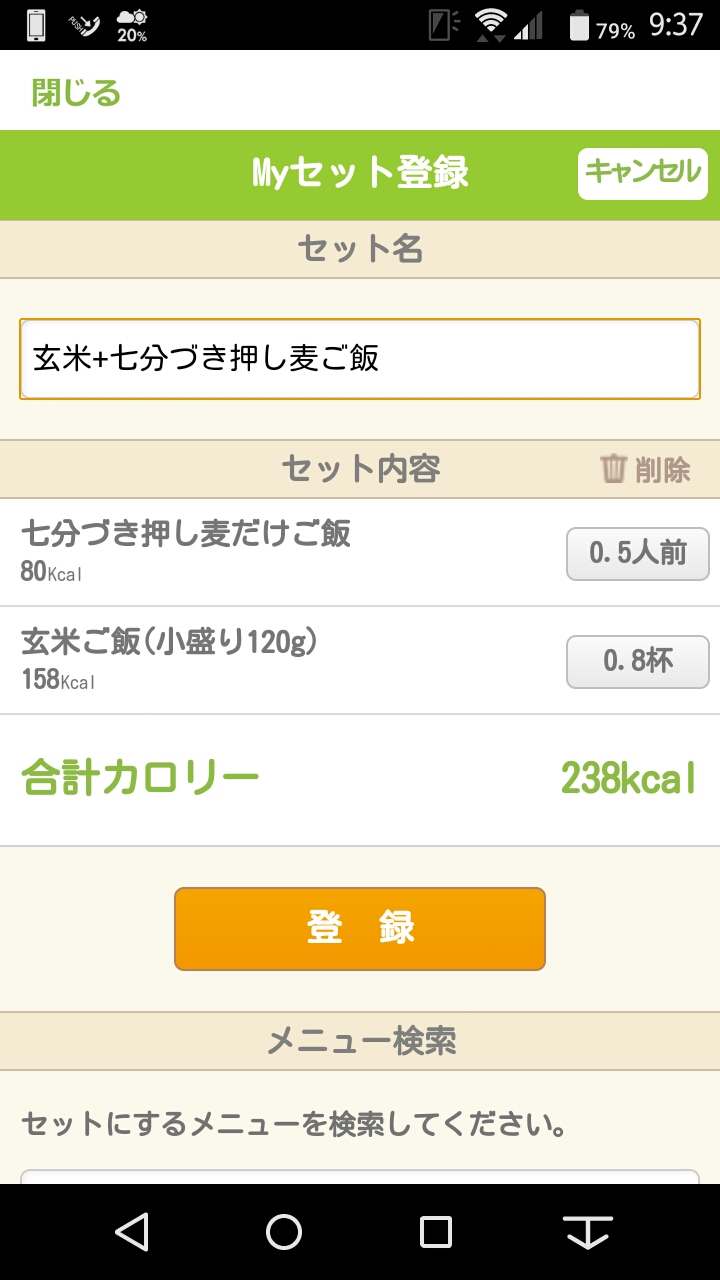This screenshot has width=720, height=1280.
Task: Edit the set name field
Action: tap(360, 359)
